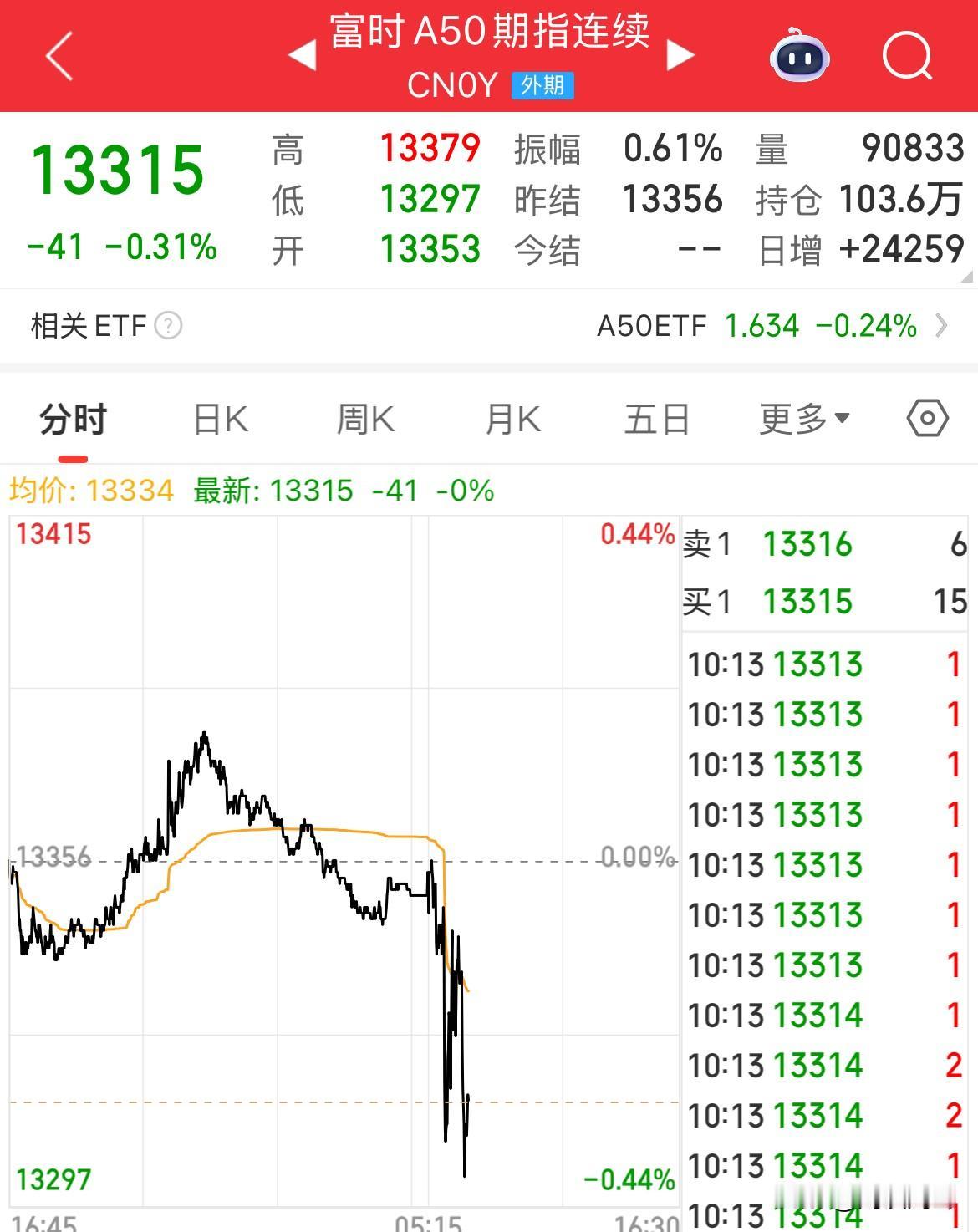
Task: Switch to the next contract with the right triangle
Action: tap(680, 55)
